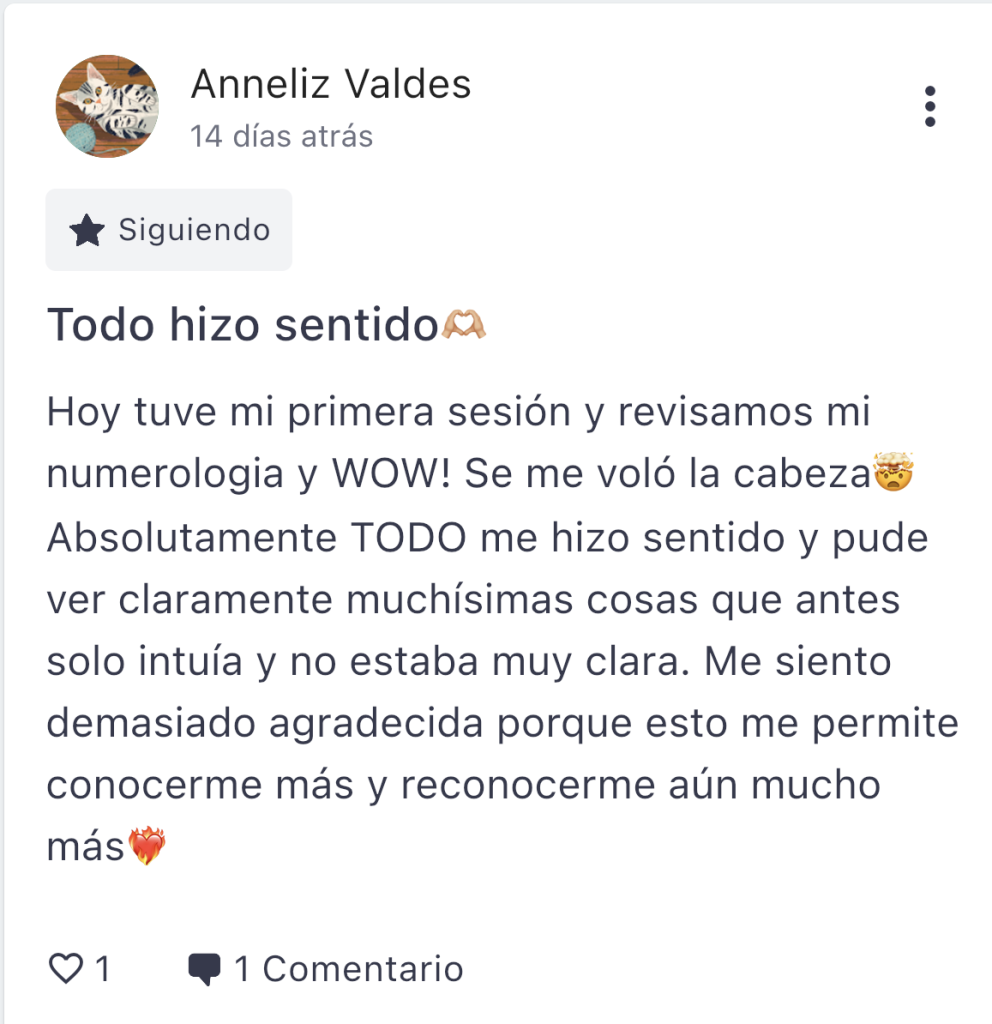The image size is (992, 1024).
Task: Open the 1 Comentario comment section
Action: [x=326, y=968]
